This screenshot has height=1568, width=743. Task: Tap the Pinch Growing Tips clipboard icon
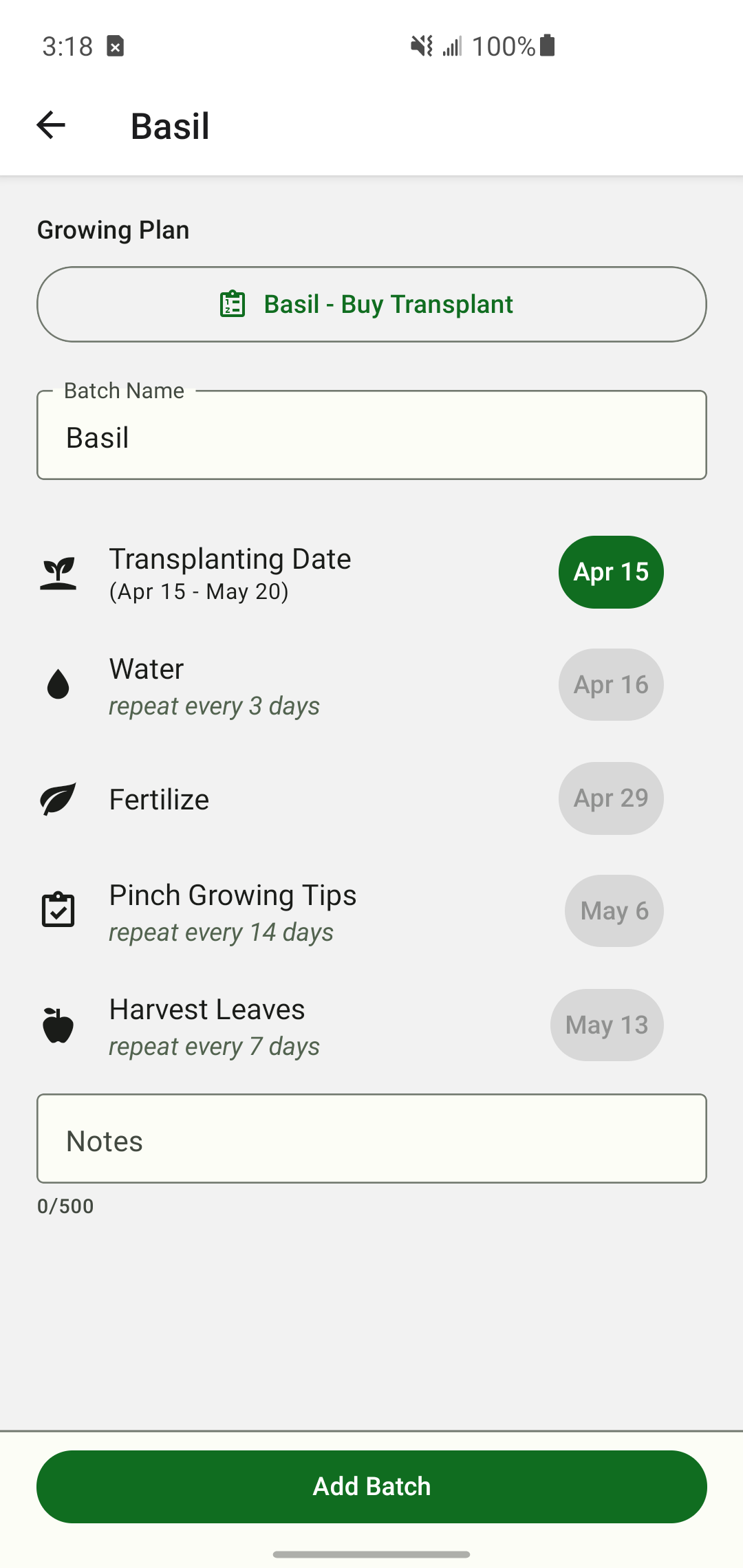point(60,910)
